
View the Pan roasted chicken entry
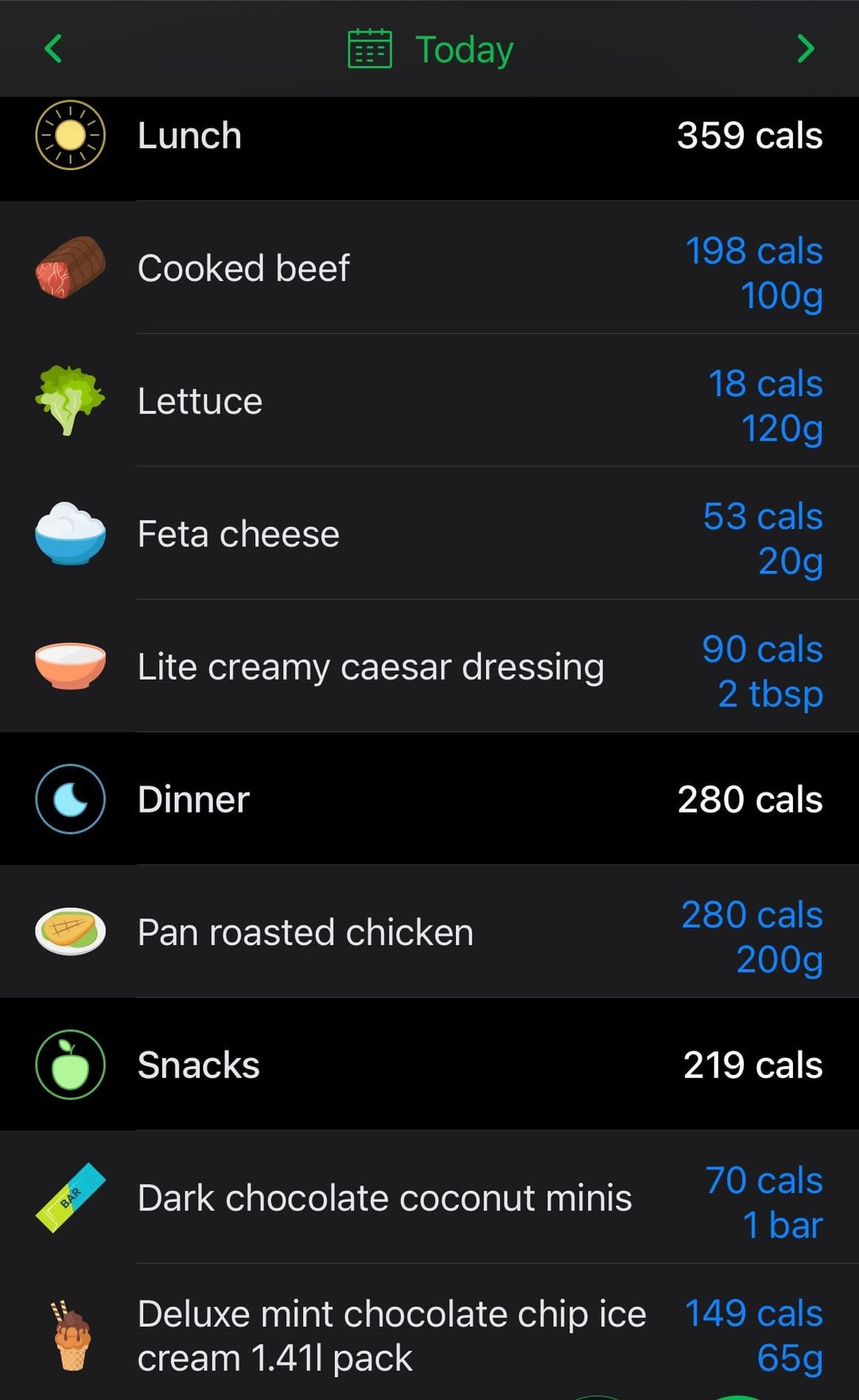429,932
